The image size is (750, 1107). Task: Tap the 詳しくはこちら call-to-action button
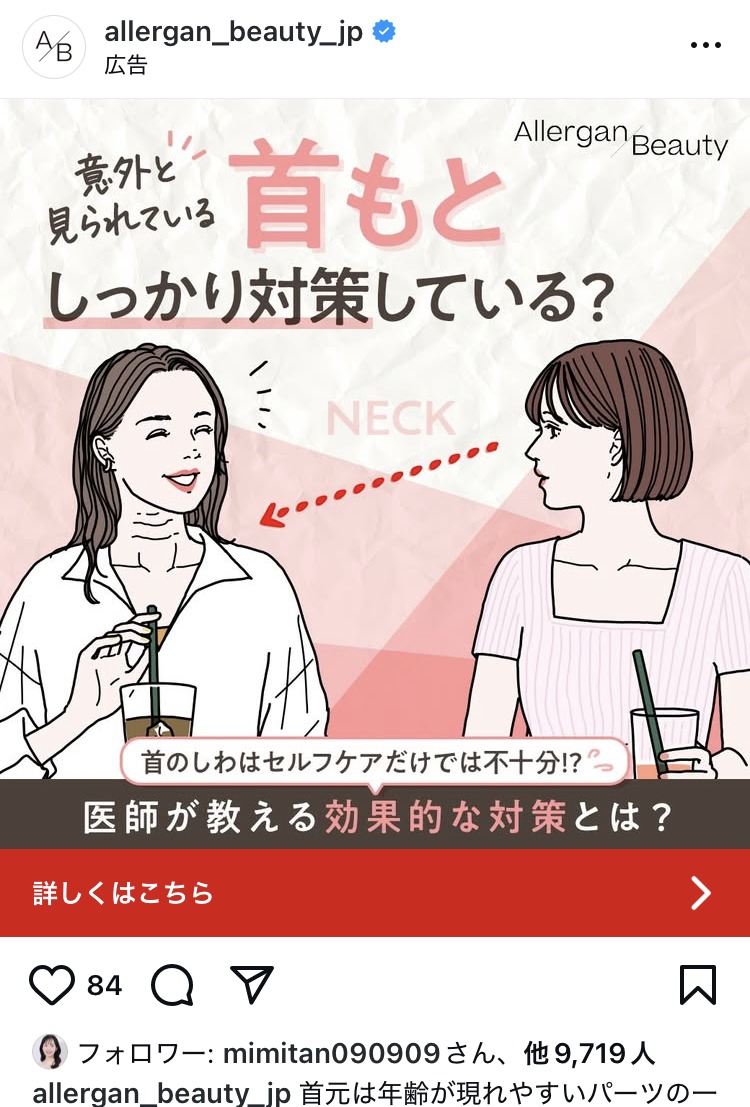375,893
